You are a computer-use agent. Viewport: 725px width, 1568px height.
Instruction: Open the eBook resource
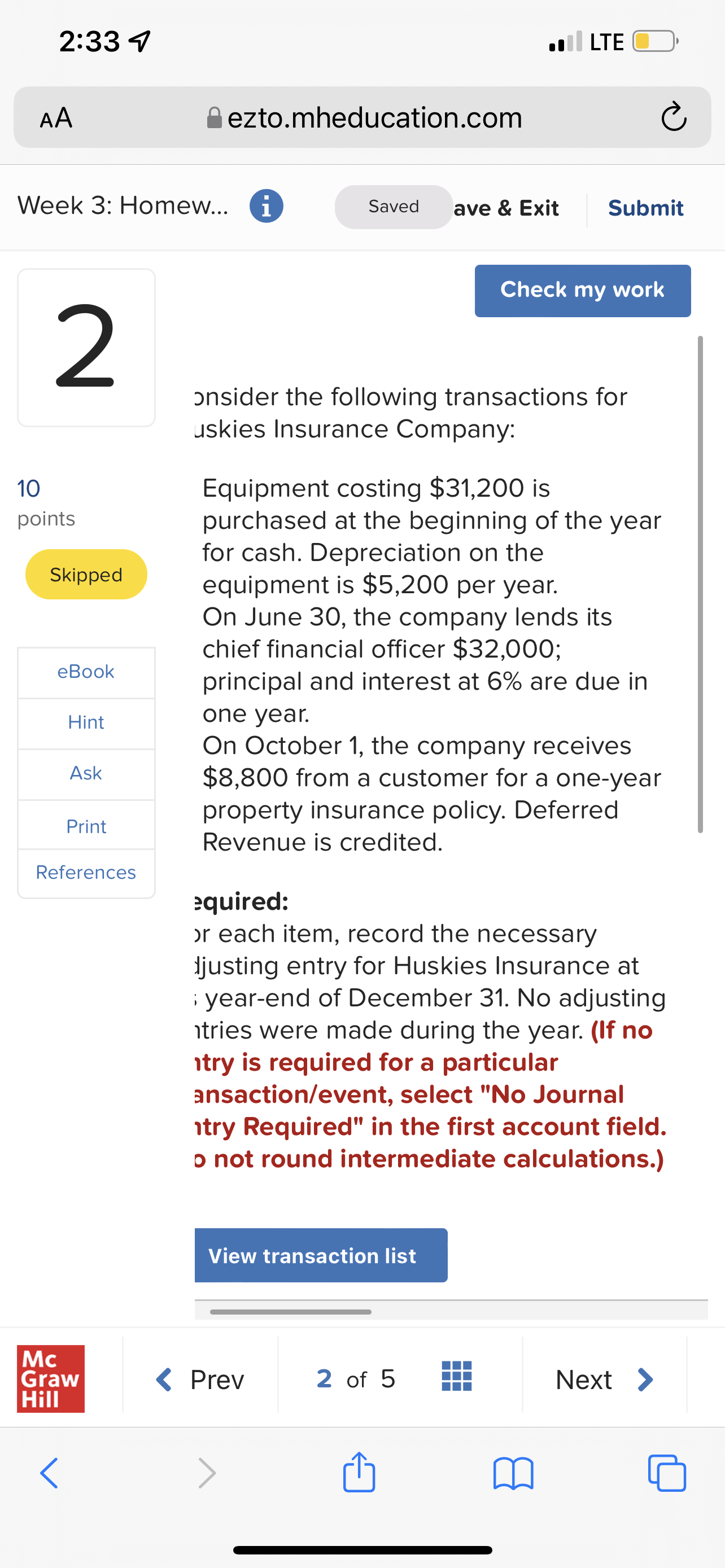click(86, 672)
